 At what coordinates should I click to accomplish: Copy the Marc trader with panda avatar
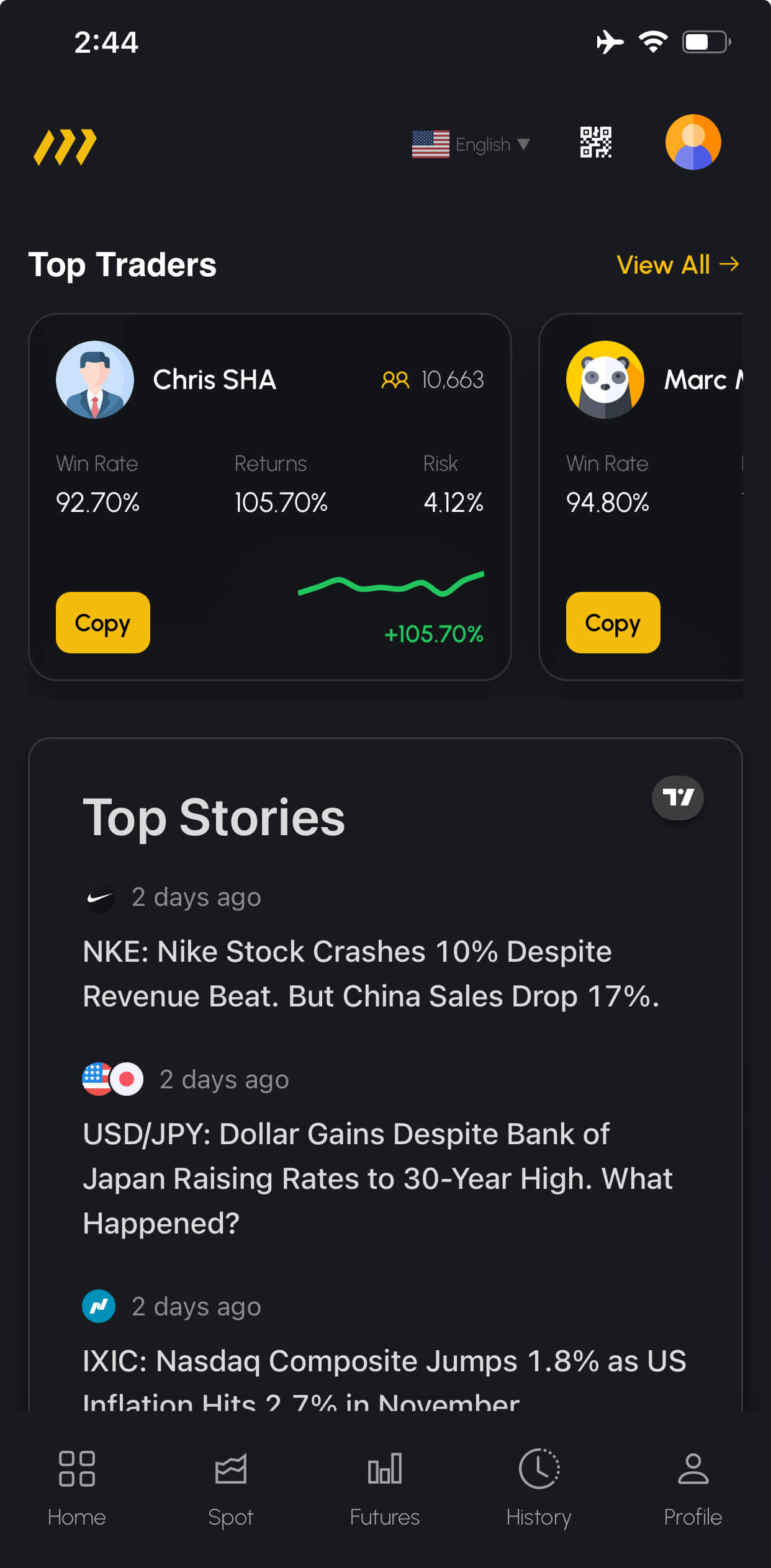tap(613, 622)
